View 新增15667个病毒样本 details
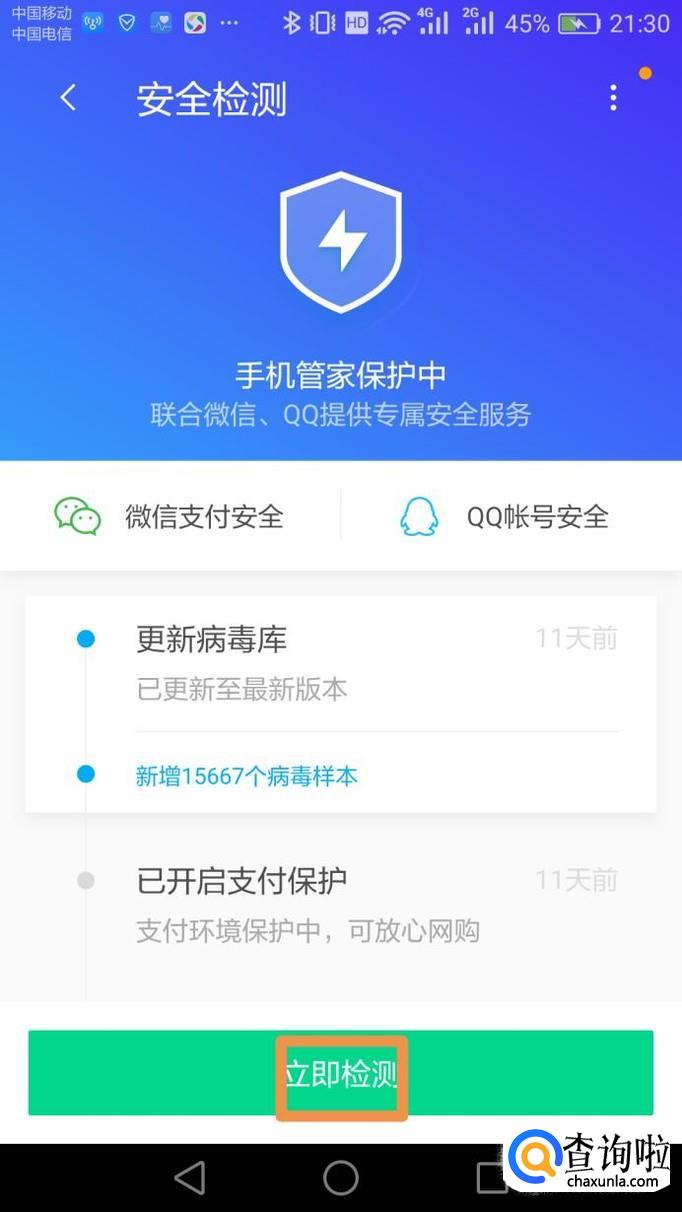The height and width of the screenshot is (1212, 682). pyautogui.click(x=247, y=775)
